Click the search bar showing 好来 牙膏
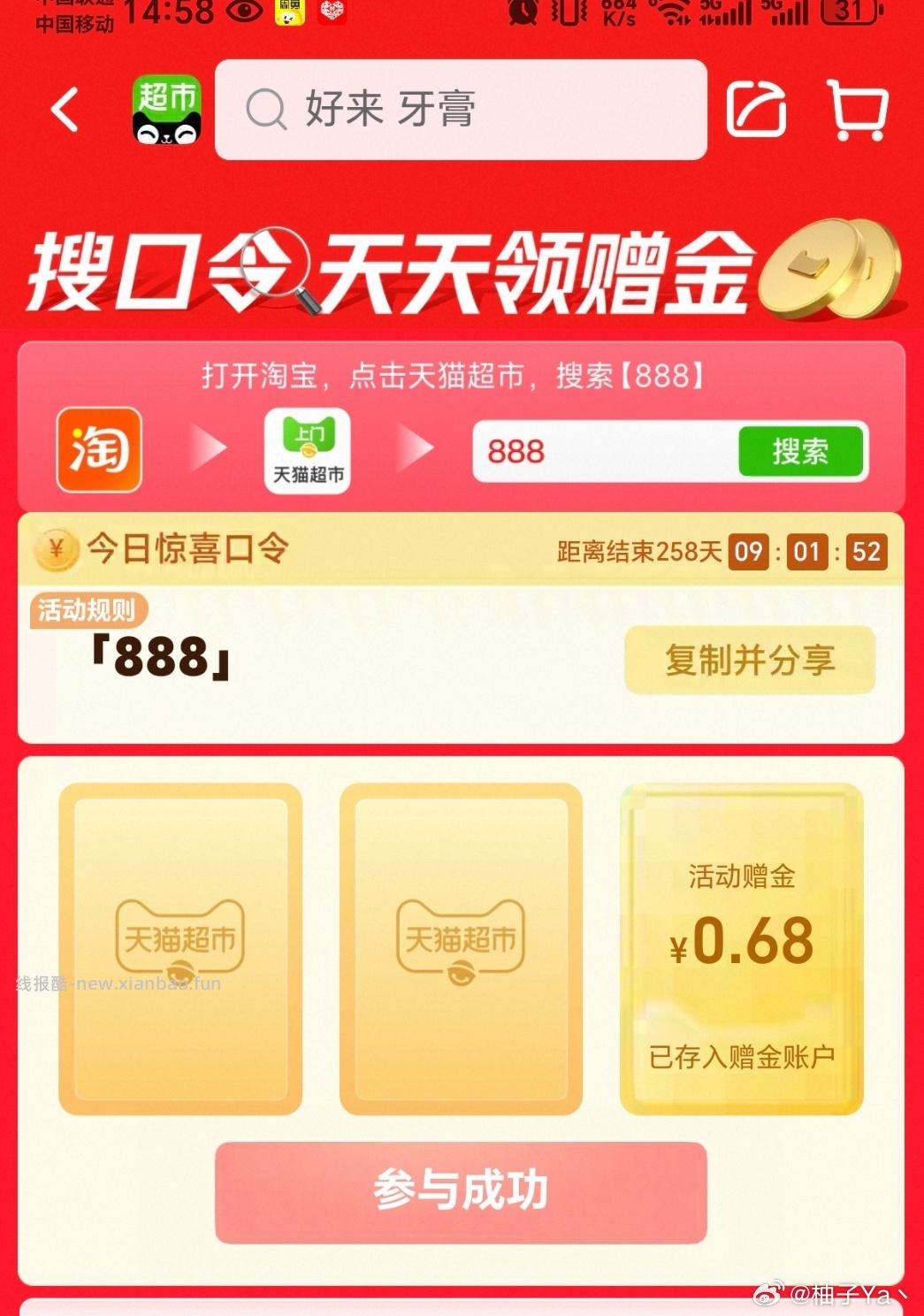Screen dimensions: 924x1316 [460, 110]
